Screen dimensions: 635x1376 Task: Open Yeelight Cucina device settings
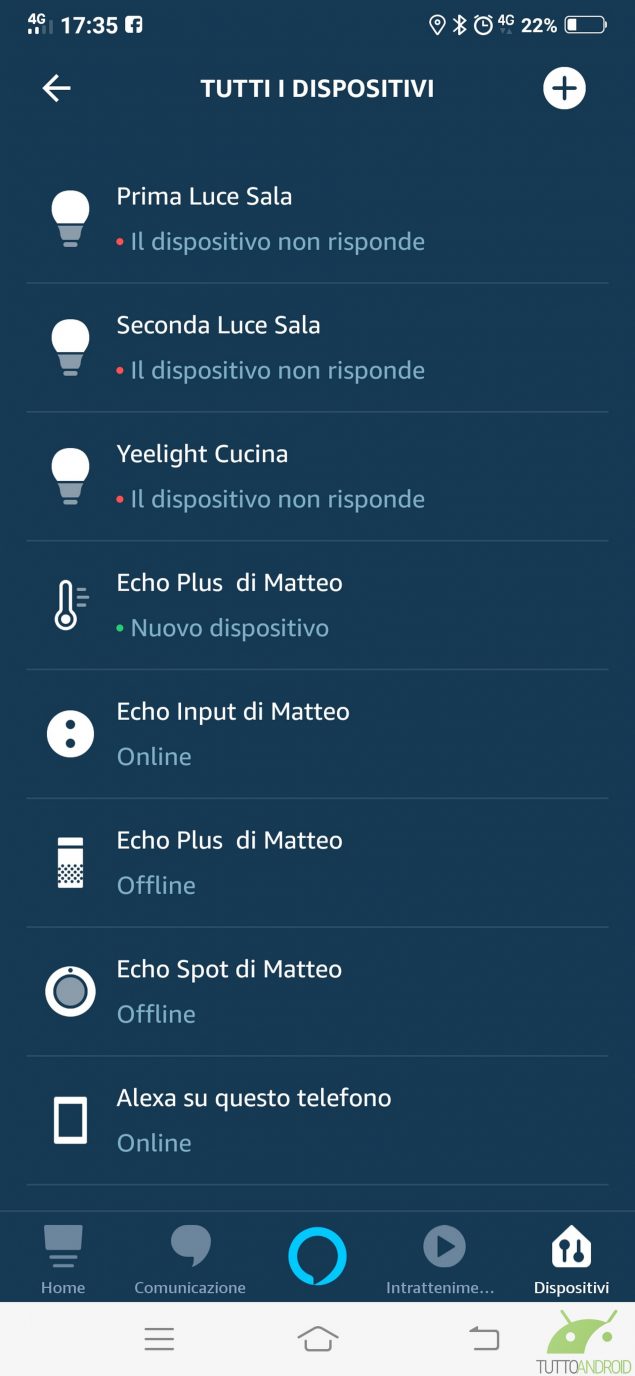[316, 476]
